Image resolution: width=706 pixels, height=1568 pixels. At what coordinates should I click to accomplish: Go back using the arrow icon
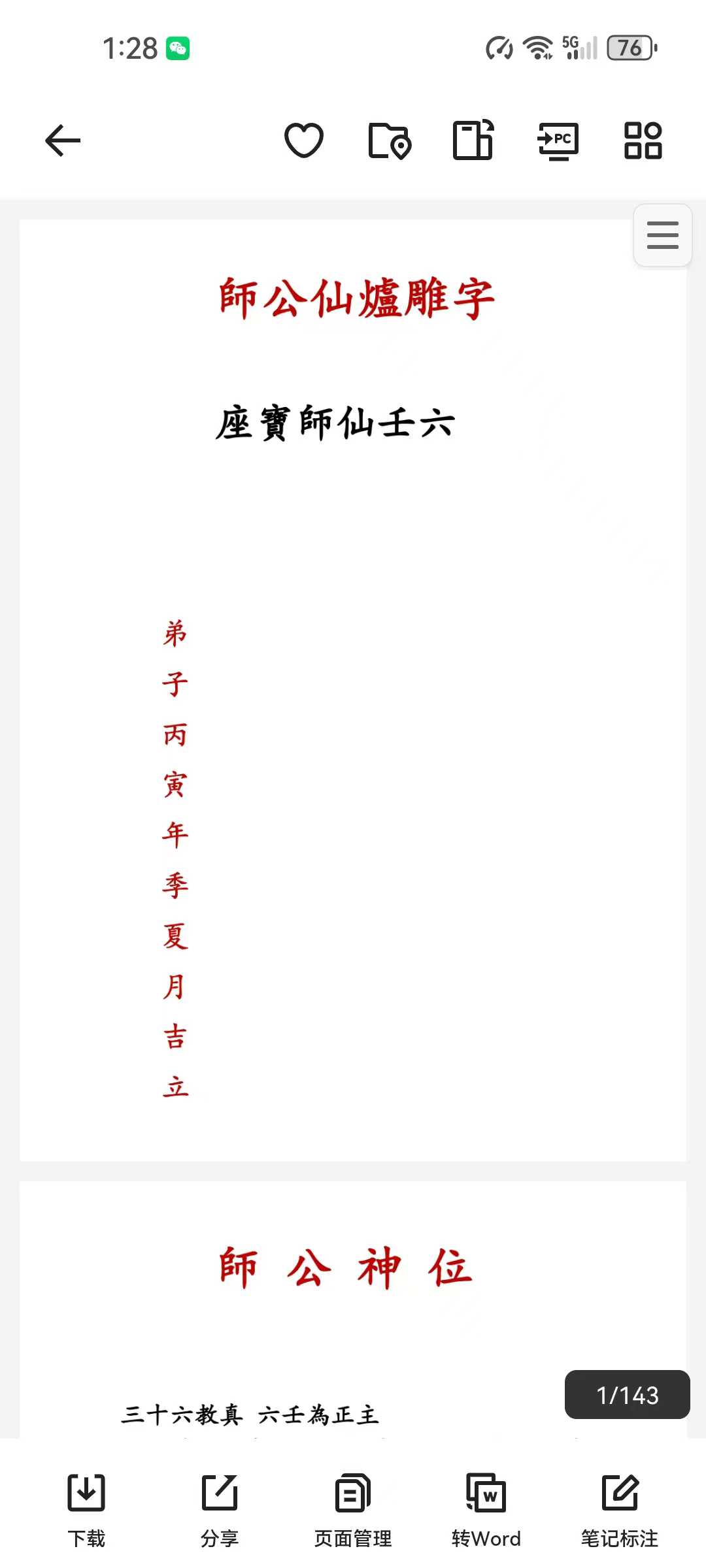[63, 140]
